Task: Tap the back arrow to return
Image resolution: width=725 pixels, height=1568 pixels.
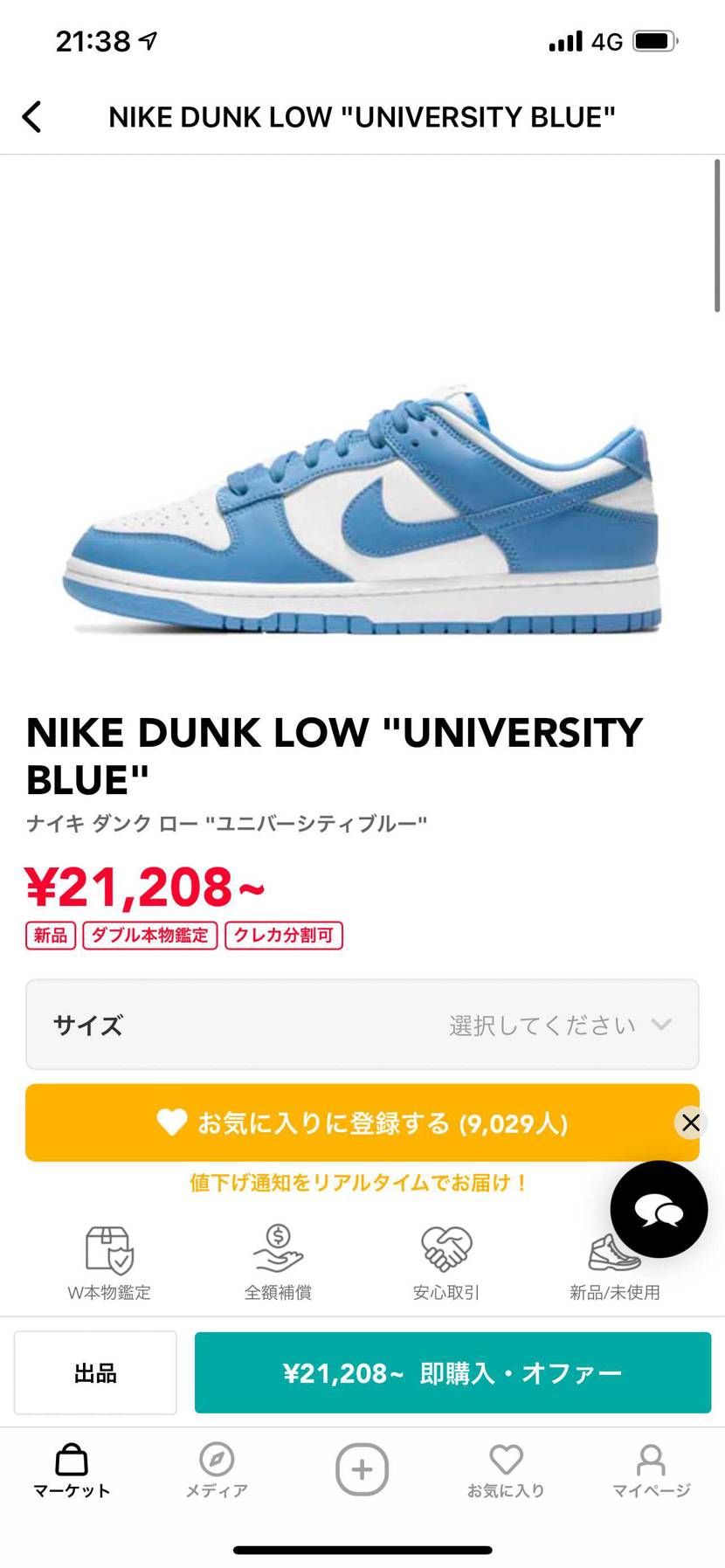Action: (32, 116)
